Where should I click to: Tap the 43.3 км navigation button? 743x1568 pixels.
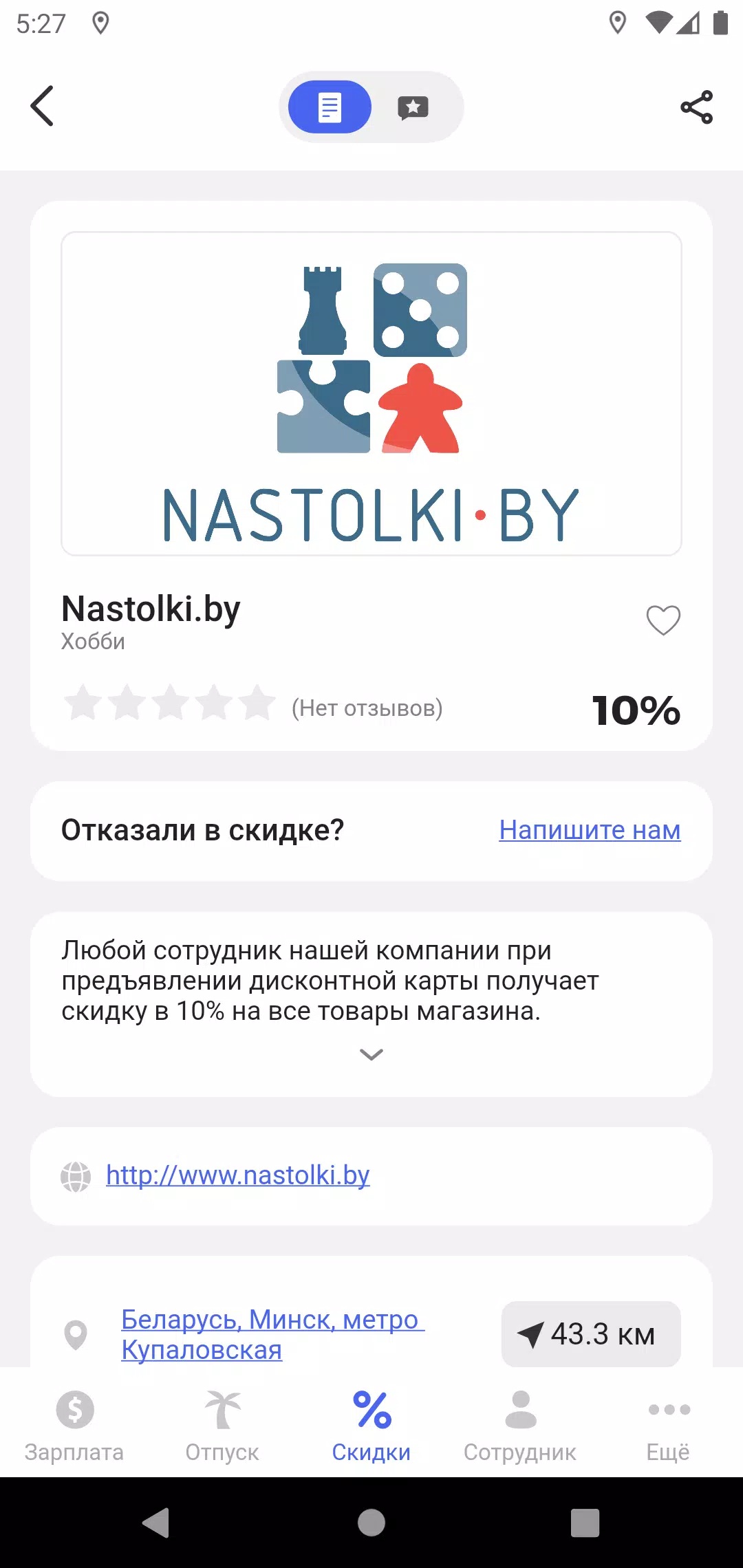point(591,1334)
